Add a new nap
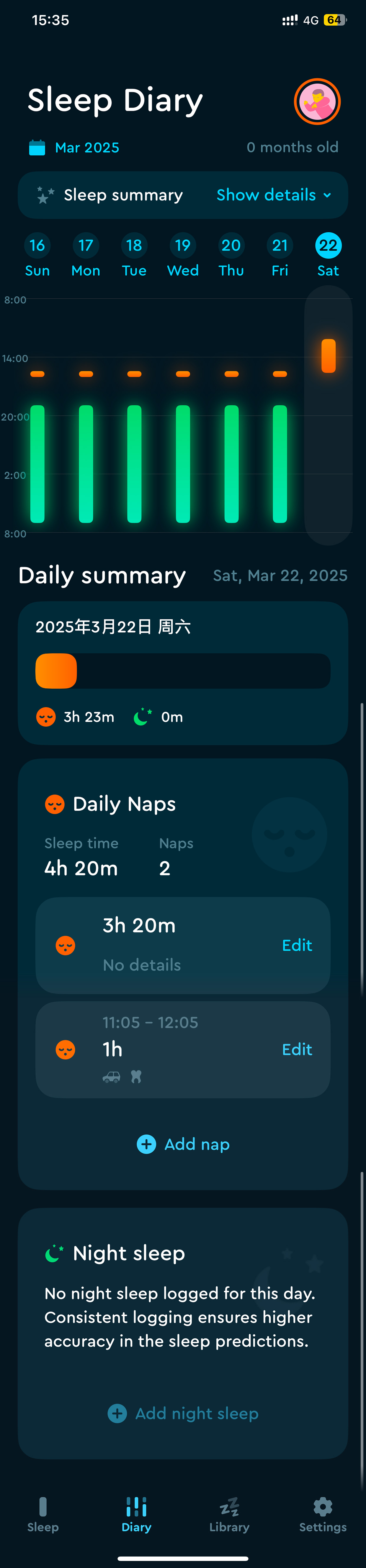Screen dimensions: 366x1568 coord(183,1144)
